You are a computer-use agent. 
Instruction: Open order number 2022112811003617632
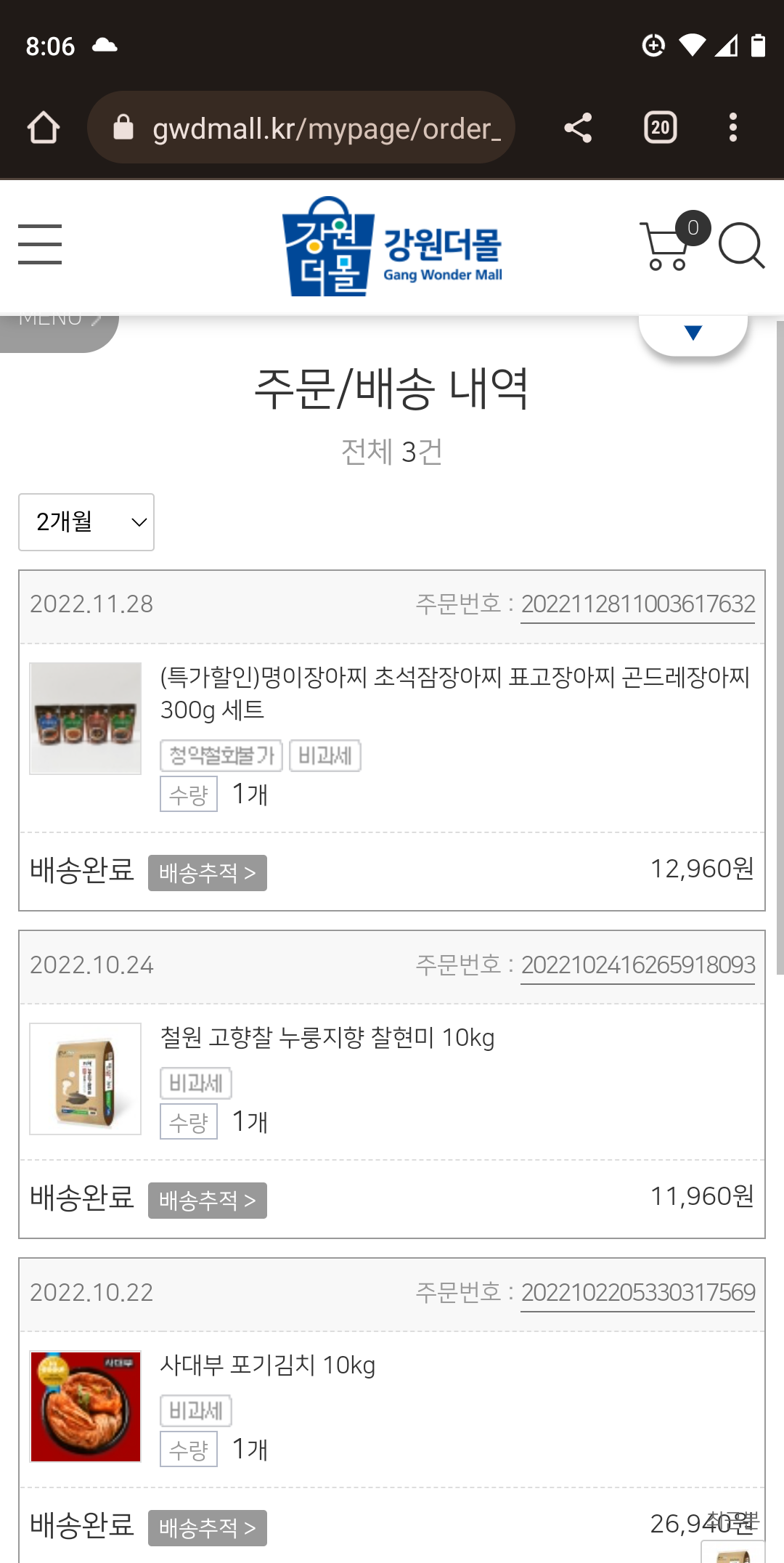tap(637, 604)
